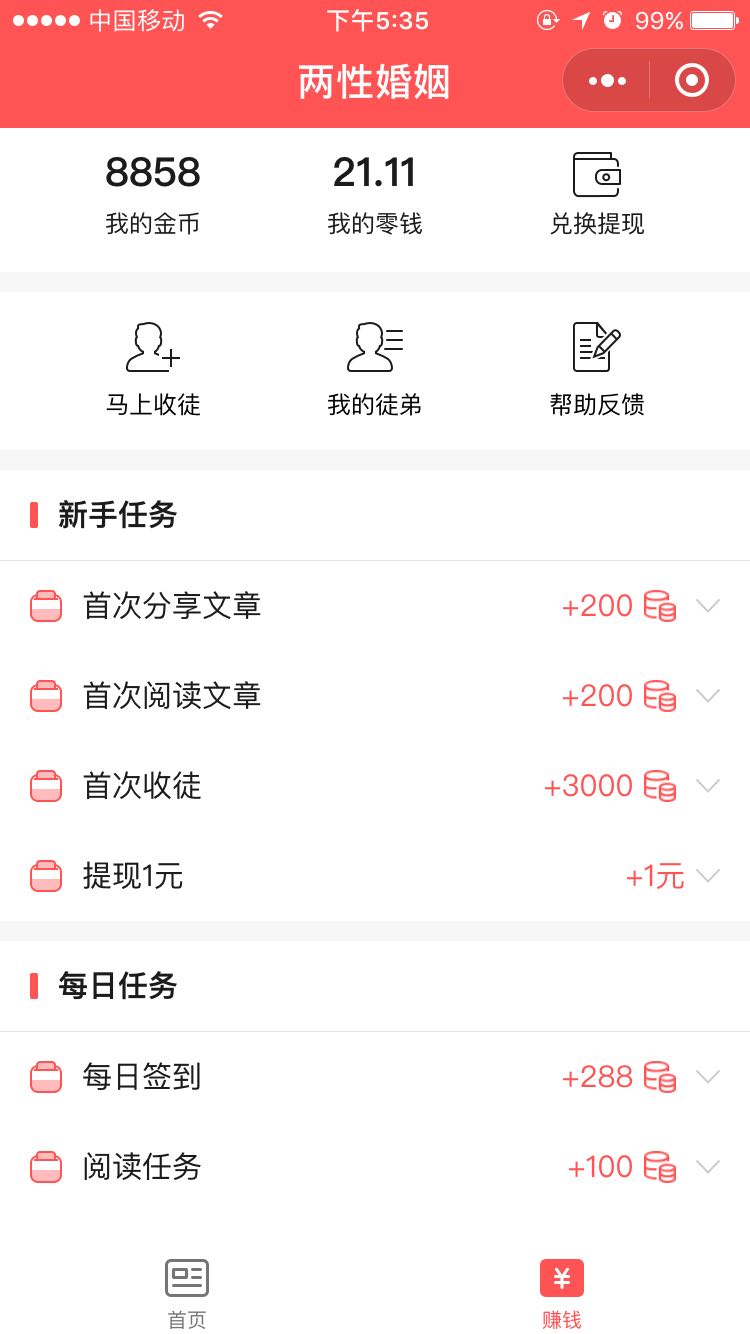Viewport: 750px width, 1334px height.
Task: Expand the 首次分享文章 task
Action: click(x=375, y=606)
